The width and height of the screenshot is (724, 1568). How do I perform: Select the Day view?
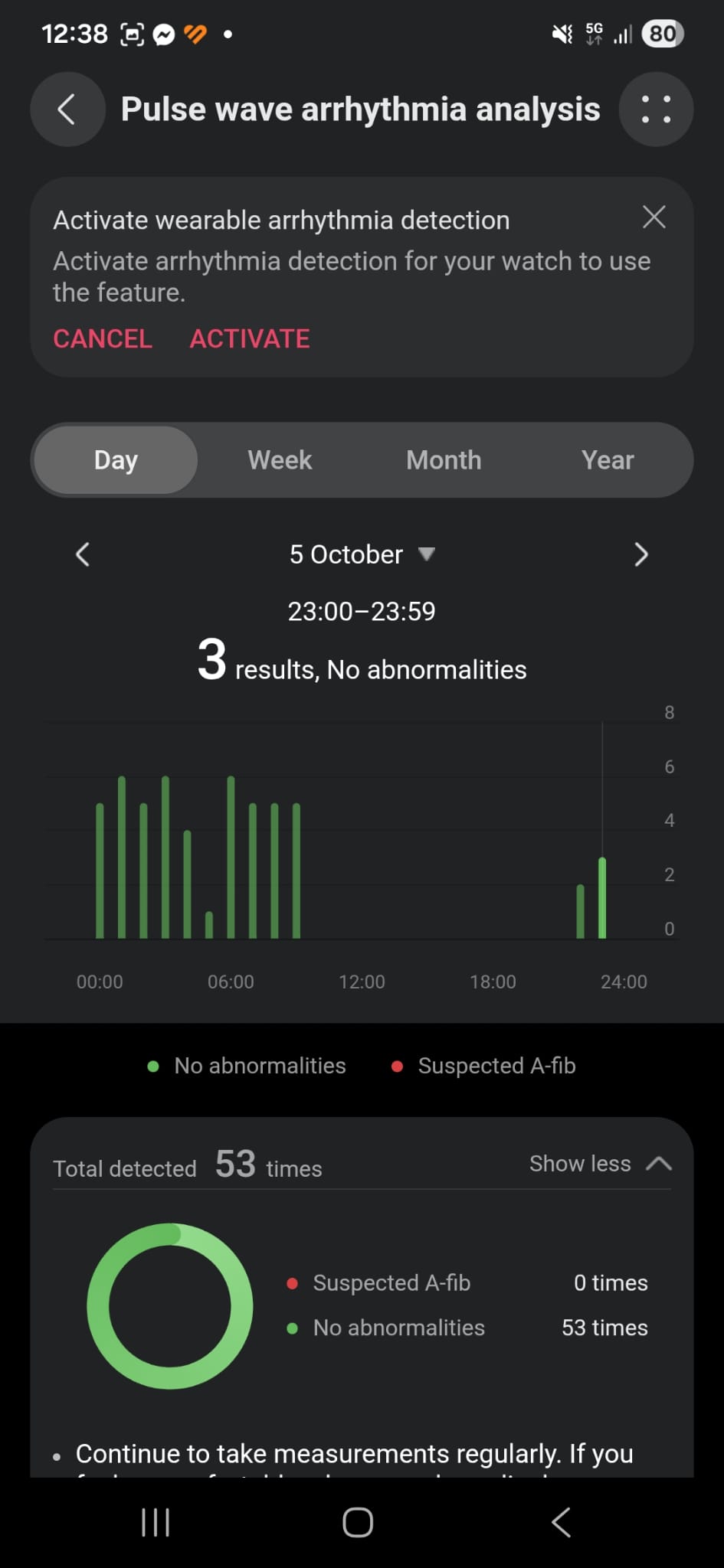click(x=116, y=460)
